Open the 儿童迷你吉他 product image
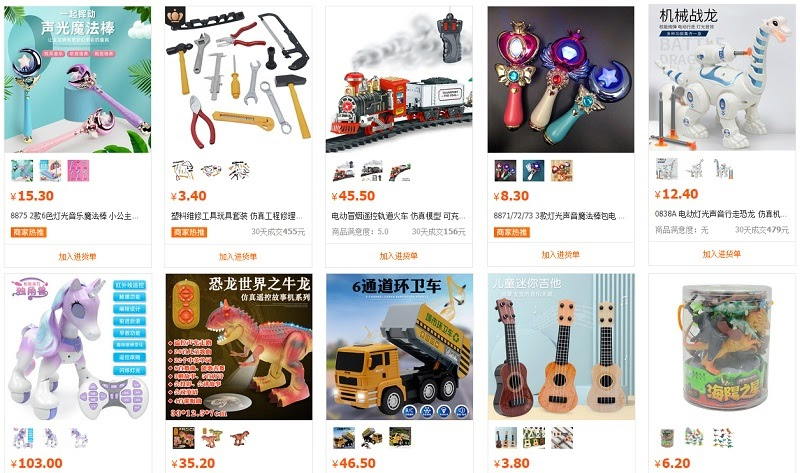The image size is (800, 473). (560, 347)
